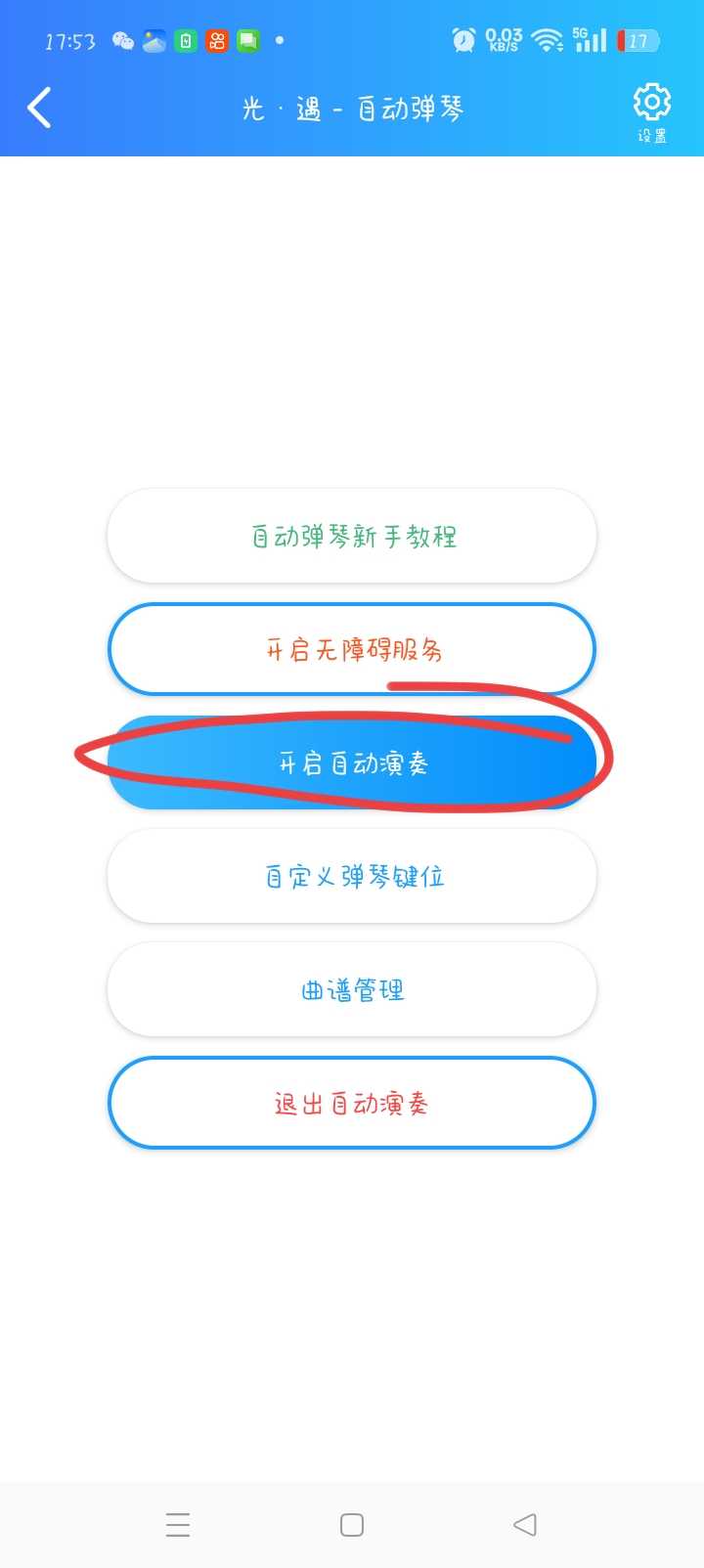
Task: Tap 开启无障碍服务 button
Action: coord(352,649)
